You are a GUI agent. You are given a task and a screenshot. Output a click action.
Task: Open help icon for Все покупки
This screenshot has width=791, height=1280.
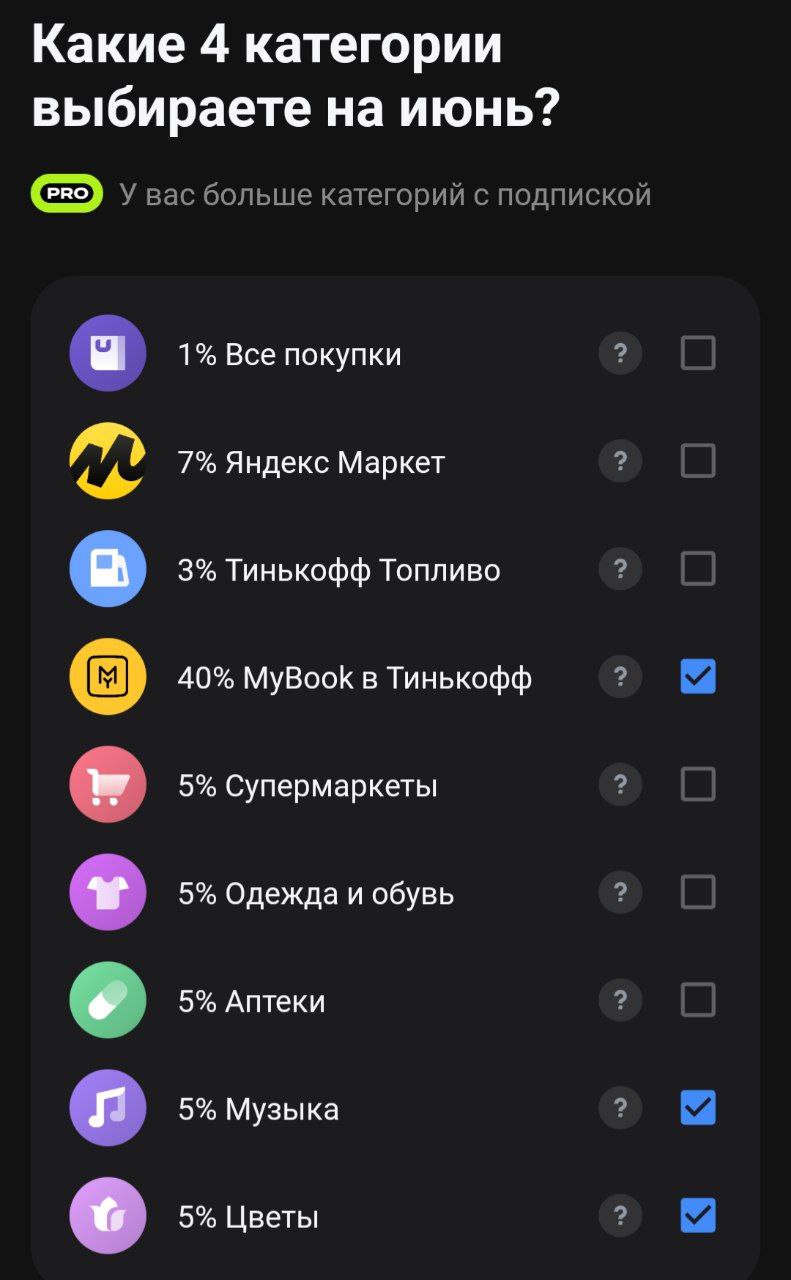[x=621, y=353]
